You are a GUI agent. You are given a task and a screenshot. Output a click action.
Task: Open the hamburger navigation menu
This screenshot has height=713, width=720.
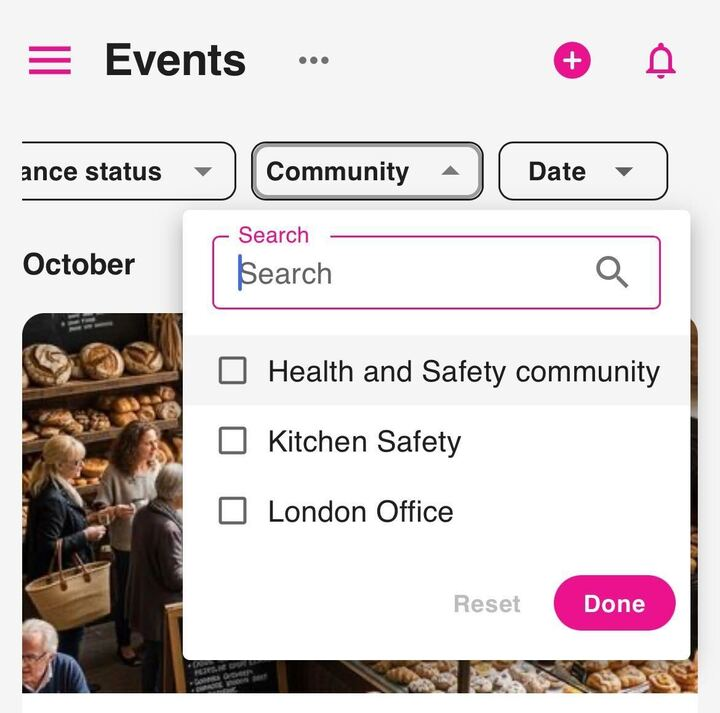[50, 61]
